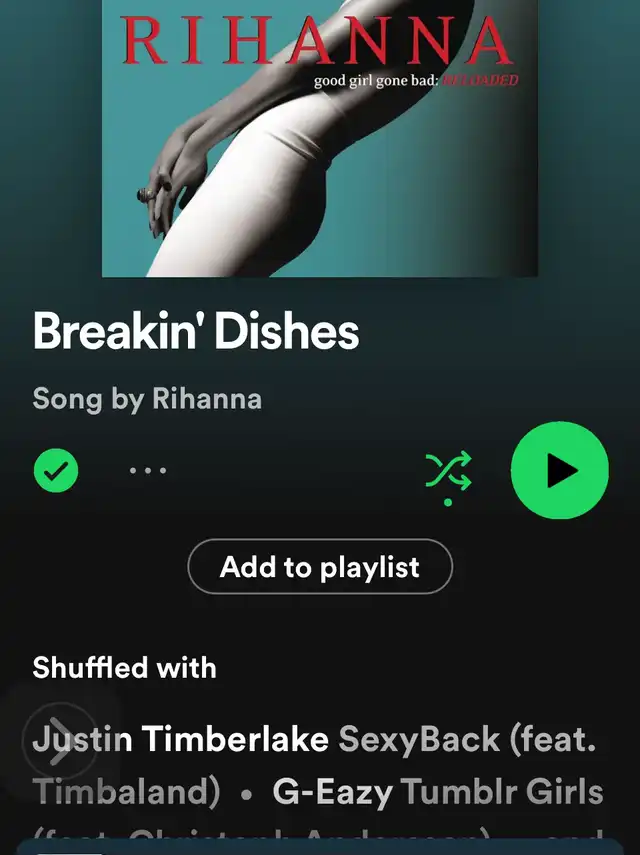Tap Add to playlist button
This screenshot has width=640, height=855.
point(320,568)
